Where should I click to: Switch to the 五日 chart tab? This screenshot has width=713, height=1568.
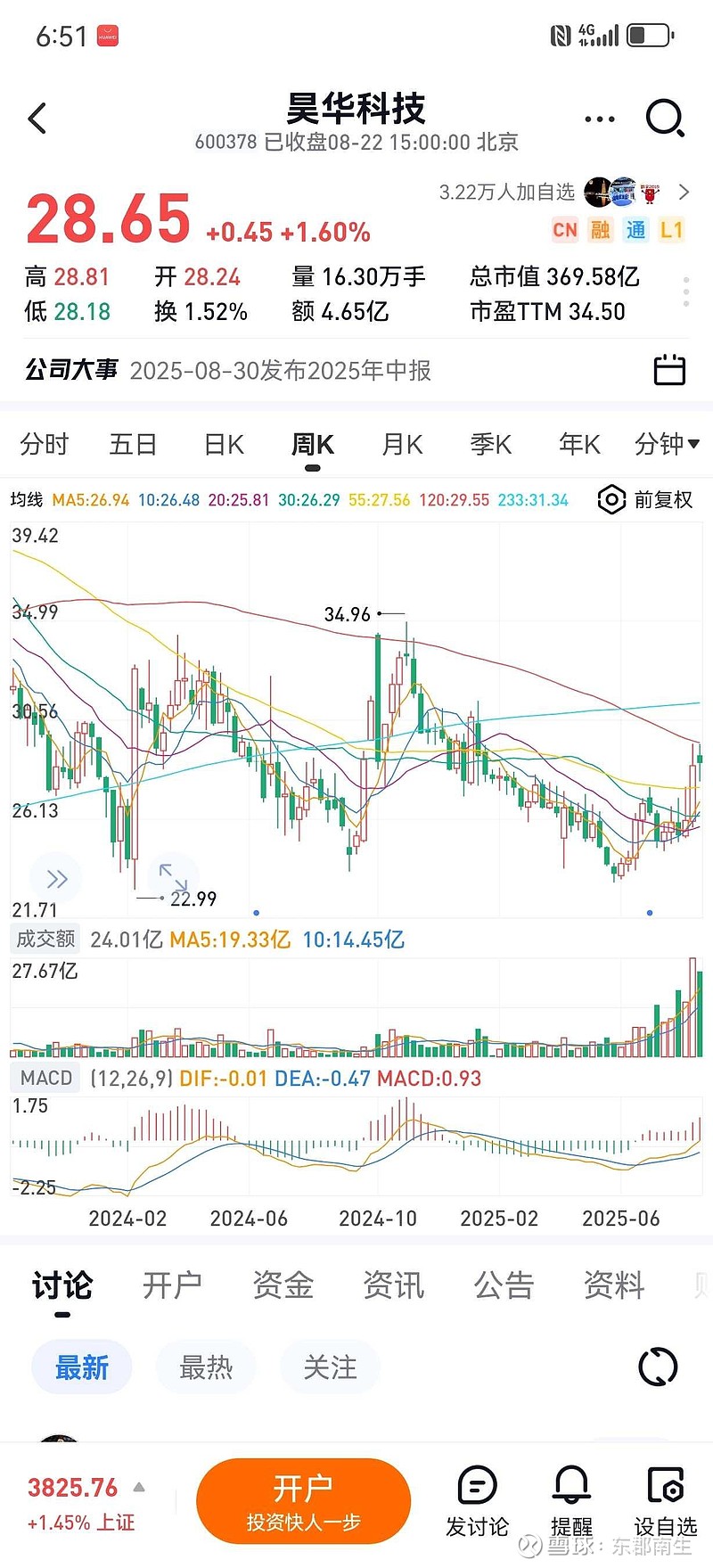click(134, 444)
